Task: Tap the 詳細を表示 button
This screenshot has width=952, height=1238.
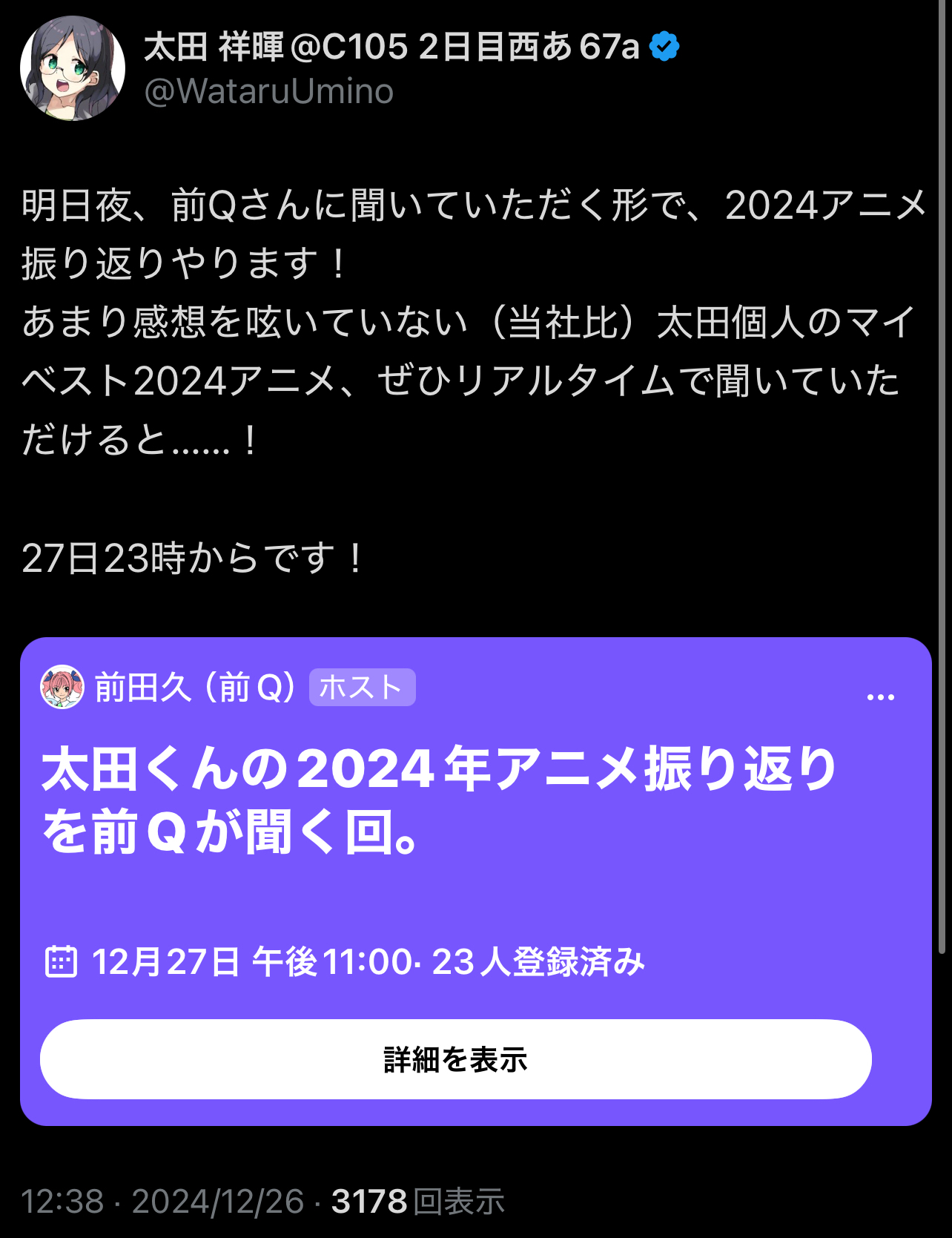Action: tap(455, 1058)
